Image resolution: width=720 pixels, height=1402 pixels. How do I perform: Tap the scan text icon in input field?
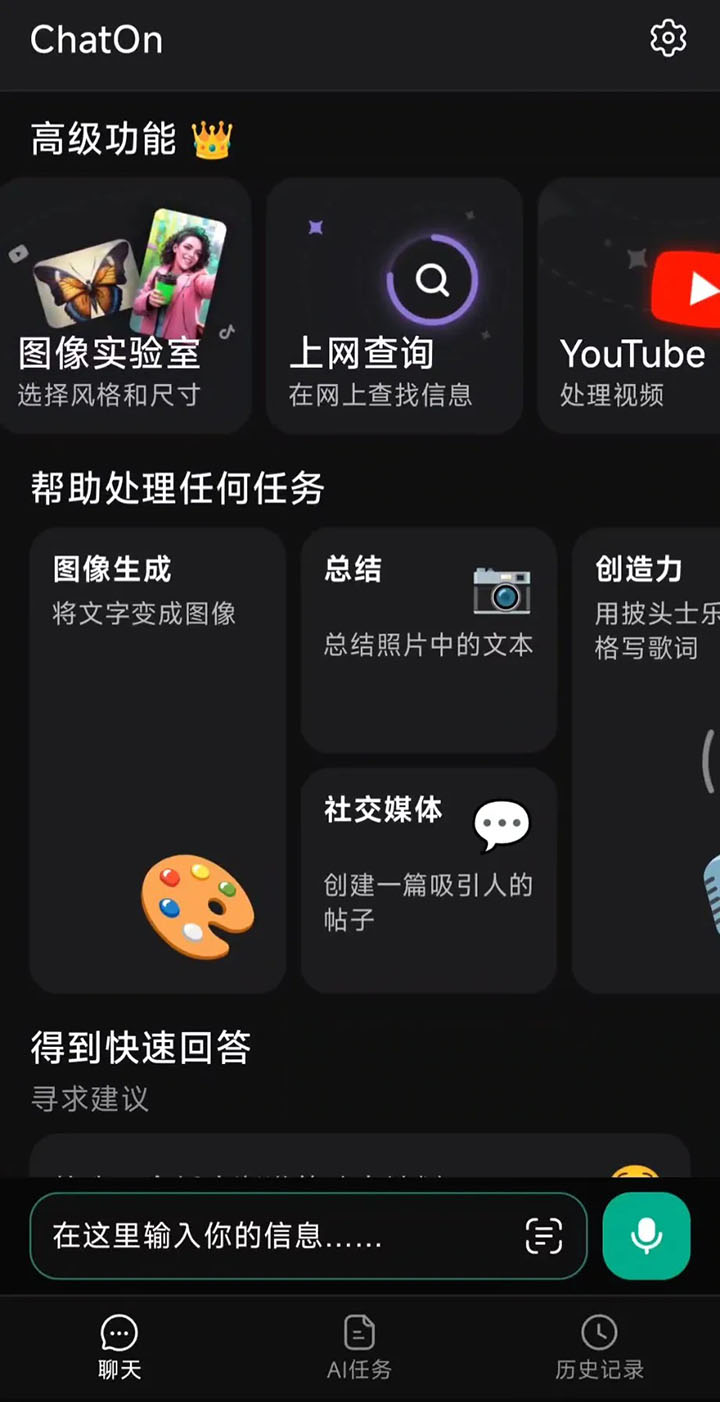click(544, 1236)
